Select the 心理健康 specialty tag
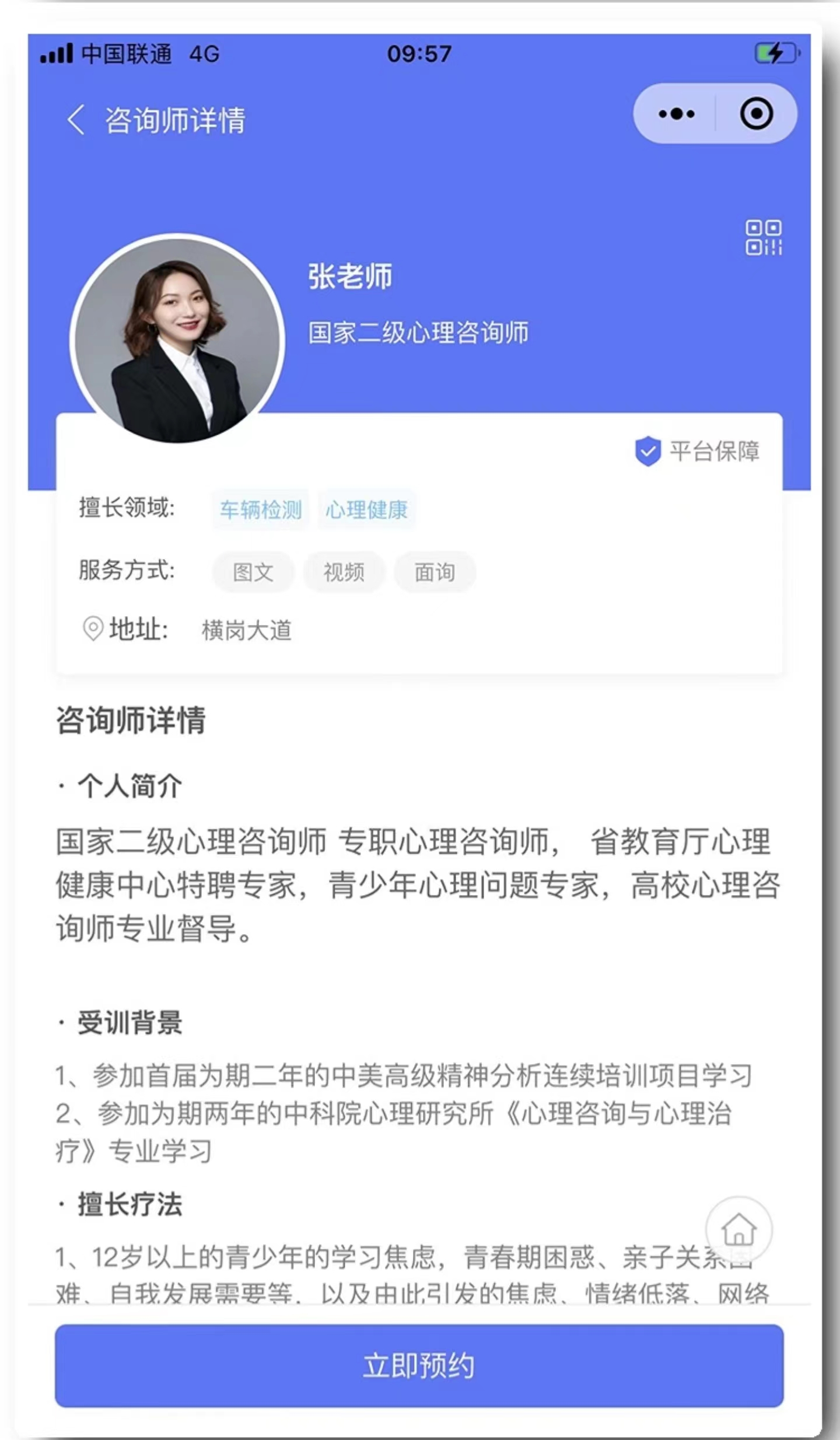 pyautogui.click(x=366, y=510)
